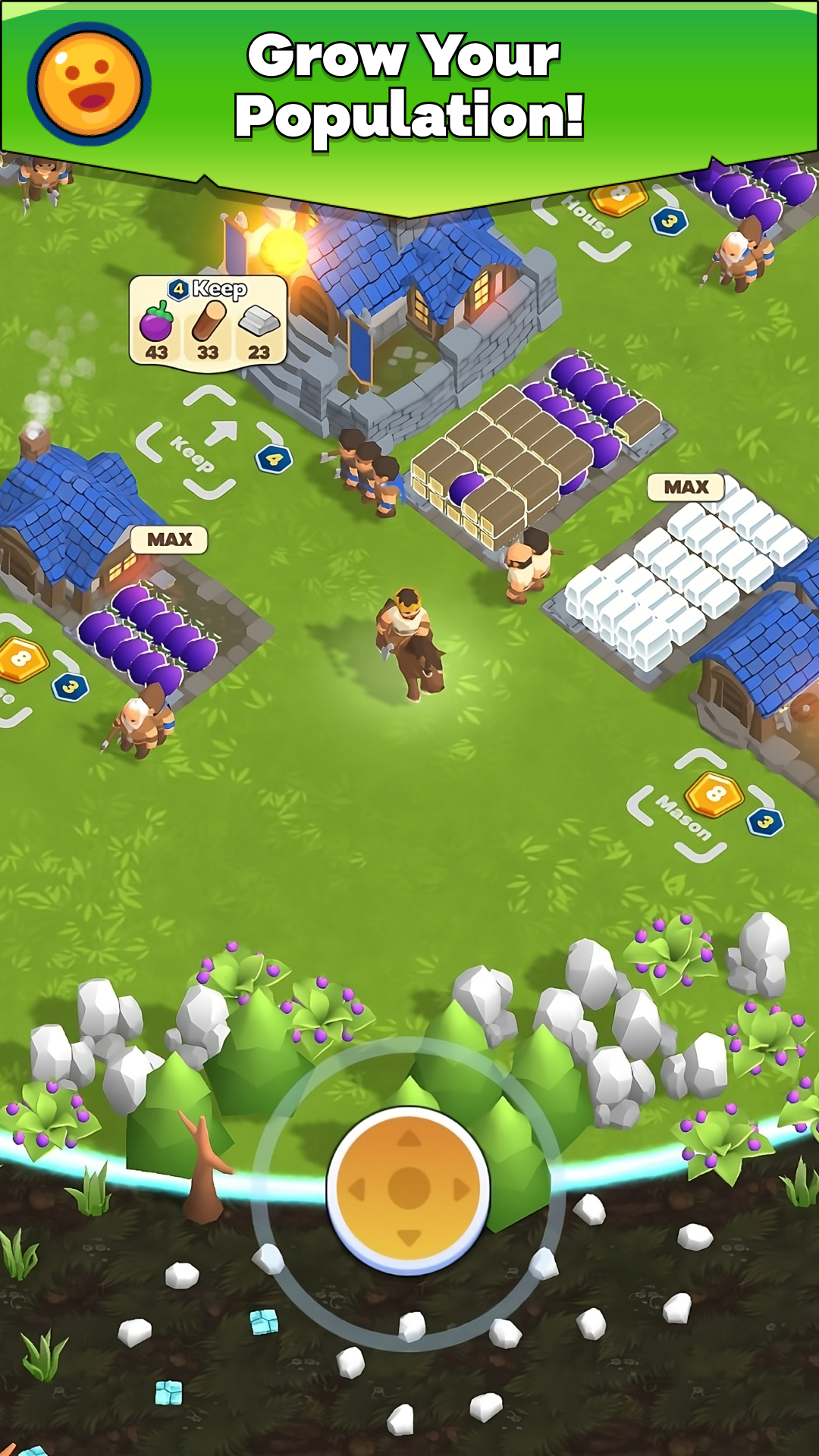Viewport: 819px width, 1456px height.
Task: Tap the MAX banner above the stone stockpile
Action: coord(685,488)
